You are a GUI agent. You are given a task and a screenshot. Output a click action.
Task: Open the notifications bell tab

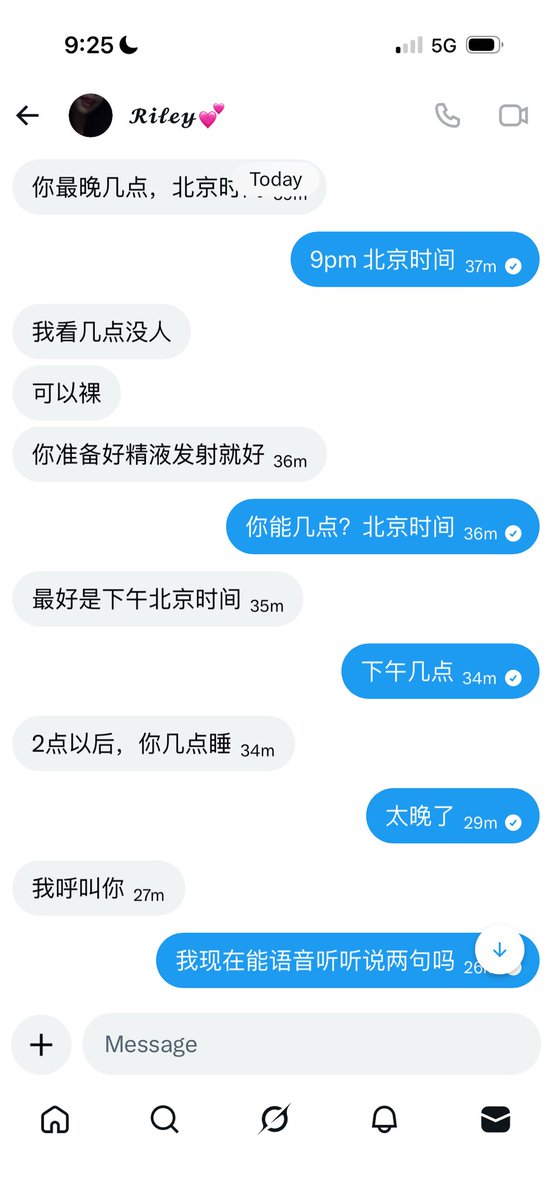384,1120
